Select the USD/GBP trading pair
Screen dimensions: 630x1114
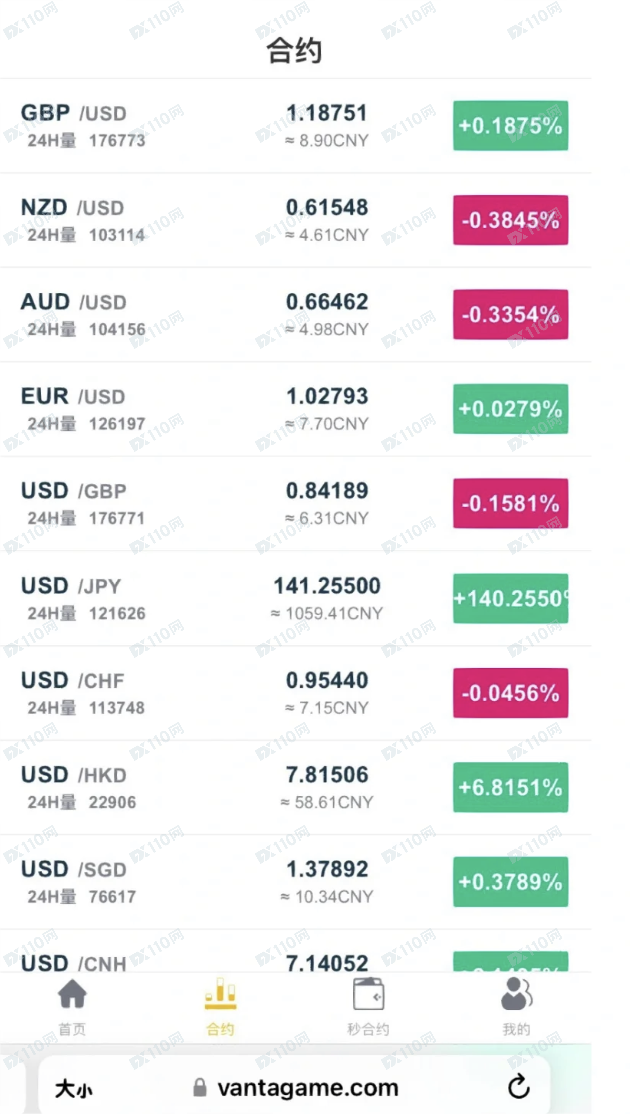(295, 504)
